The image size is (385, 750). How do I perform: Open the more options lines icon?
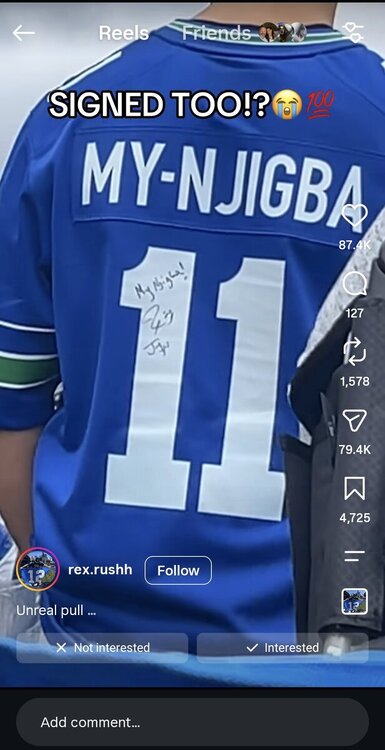coord(354,556)
